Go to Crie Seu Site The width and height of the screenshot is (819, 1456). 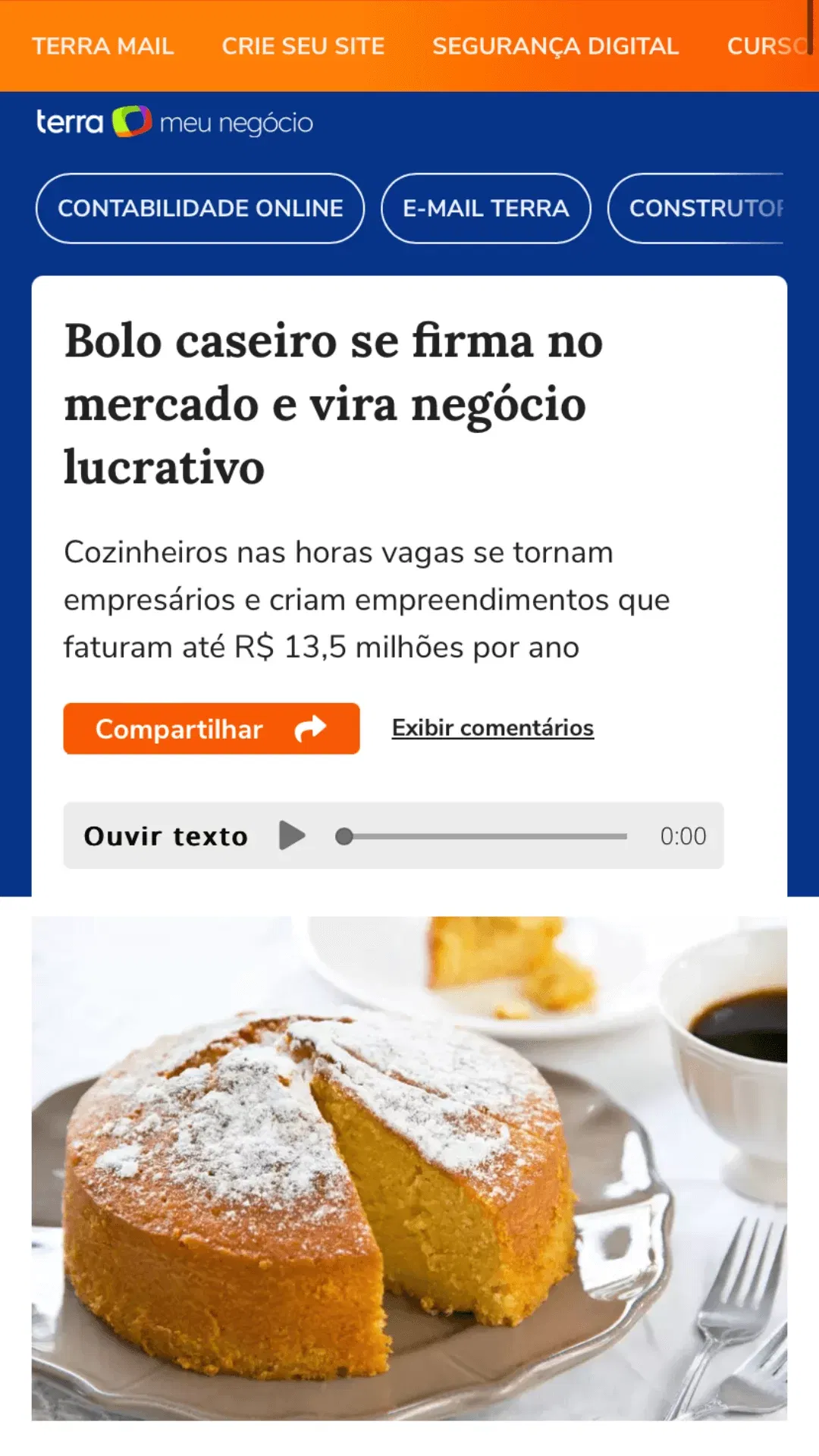pos(303,46)
